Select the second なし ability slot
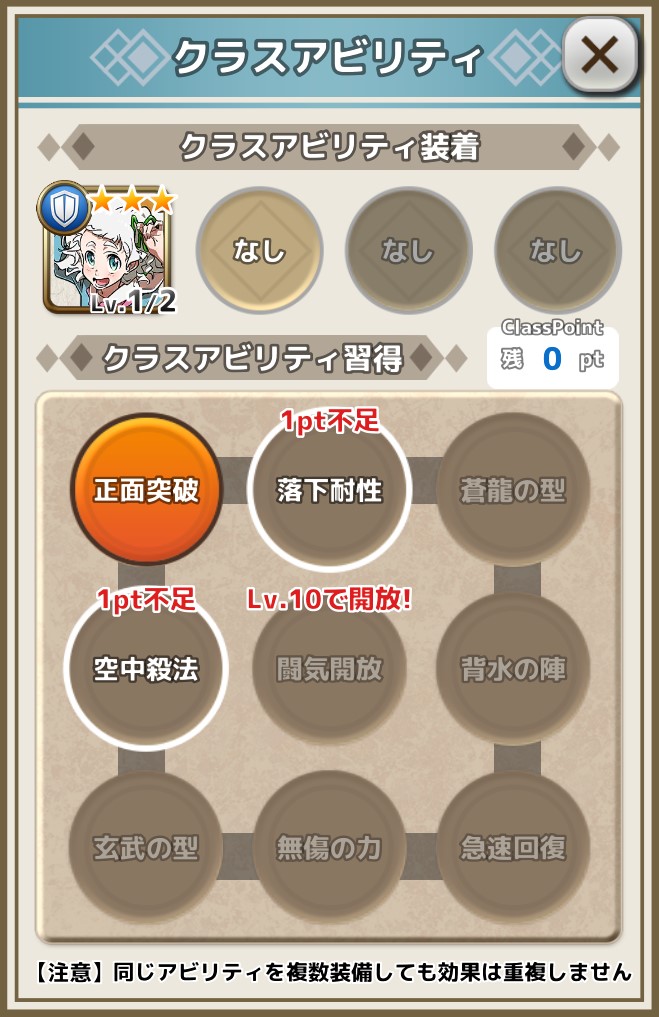659x1017 pixels. click(408, 250)
